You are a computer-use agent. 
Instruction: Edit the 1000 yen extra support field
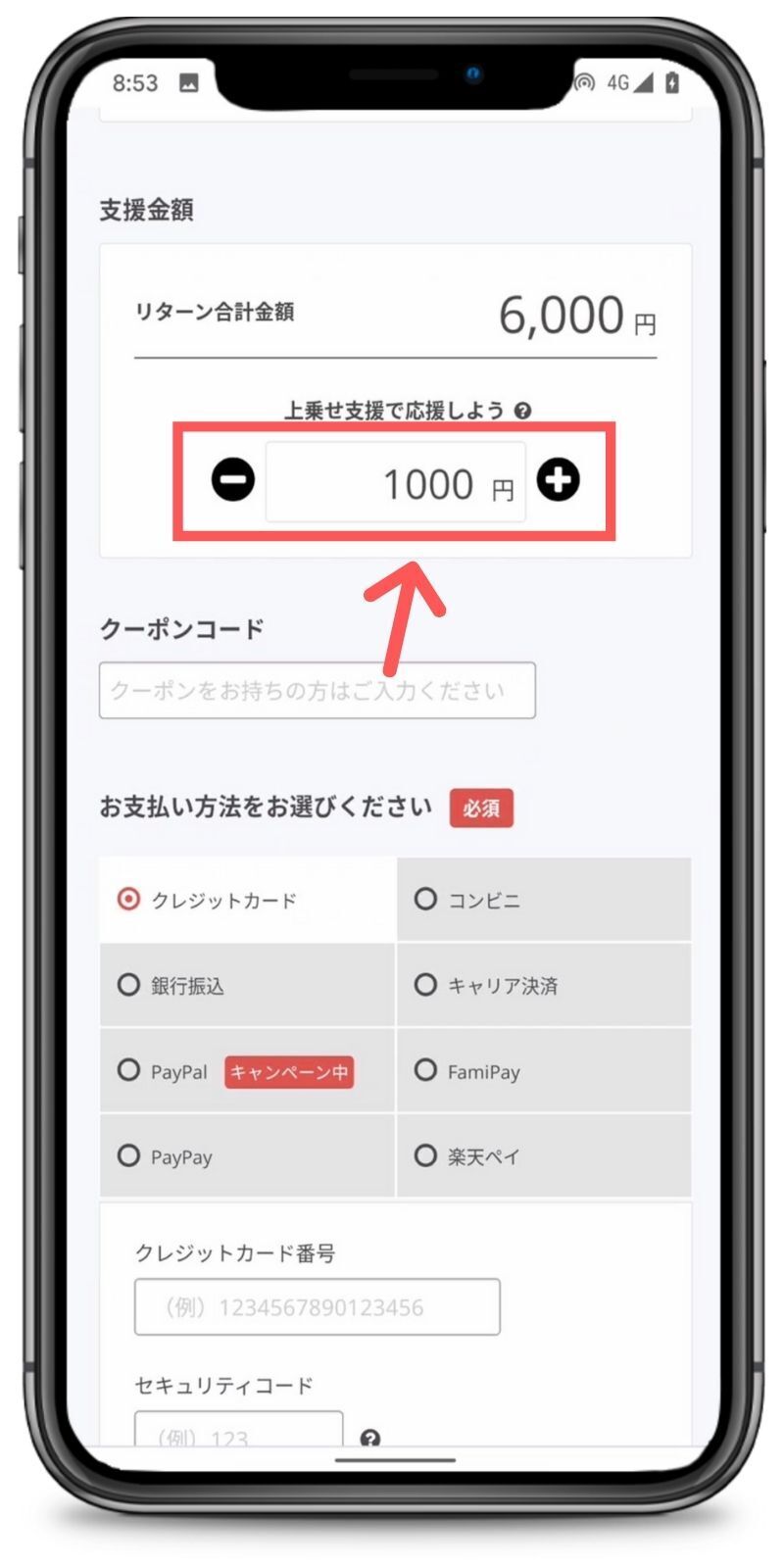pyautogui.click(x=396, y=482)
